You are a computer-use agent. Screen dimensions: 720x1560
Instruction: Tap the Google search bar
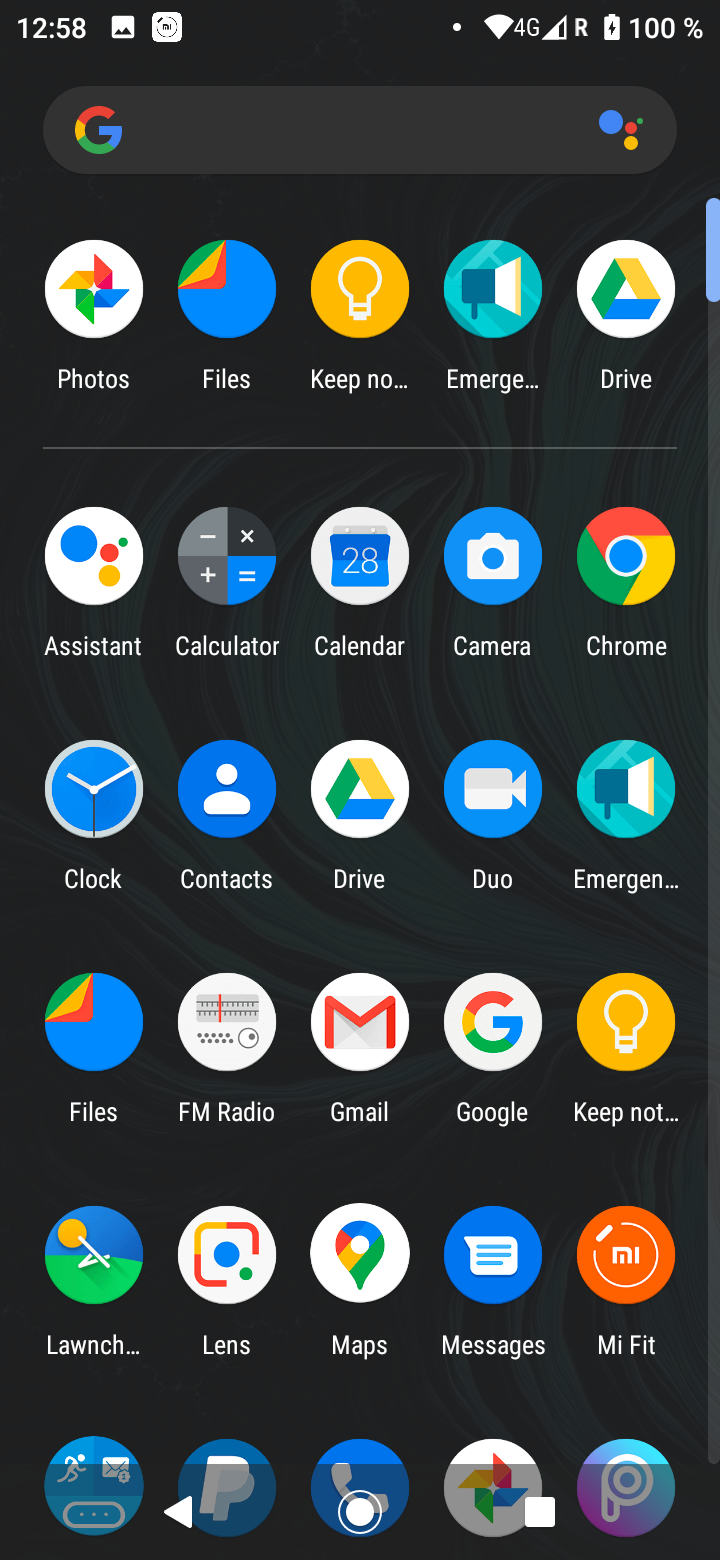[360, 130]
